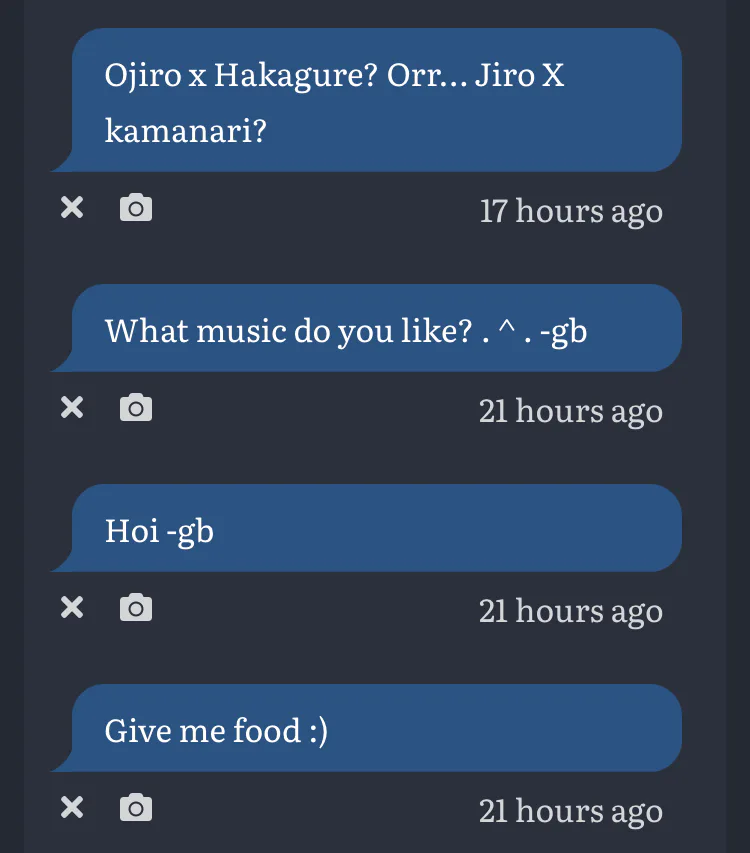Tap camera icon under Ojiro x Hakagure message

click(x=136, y=208)
